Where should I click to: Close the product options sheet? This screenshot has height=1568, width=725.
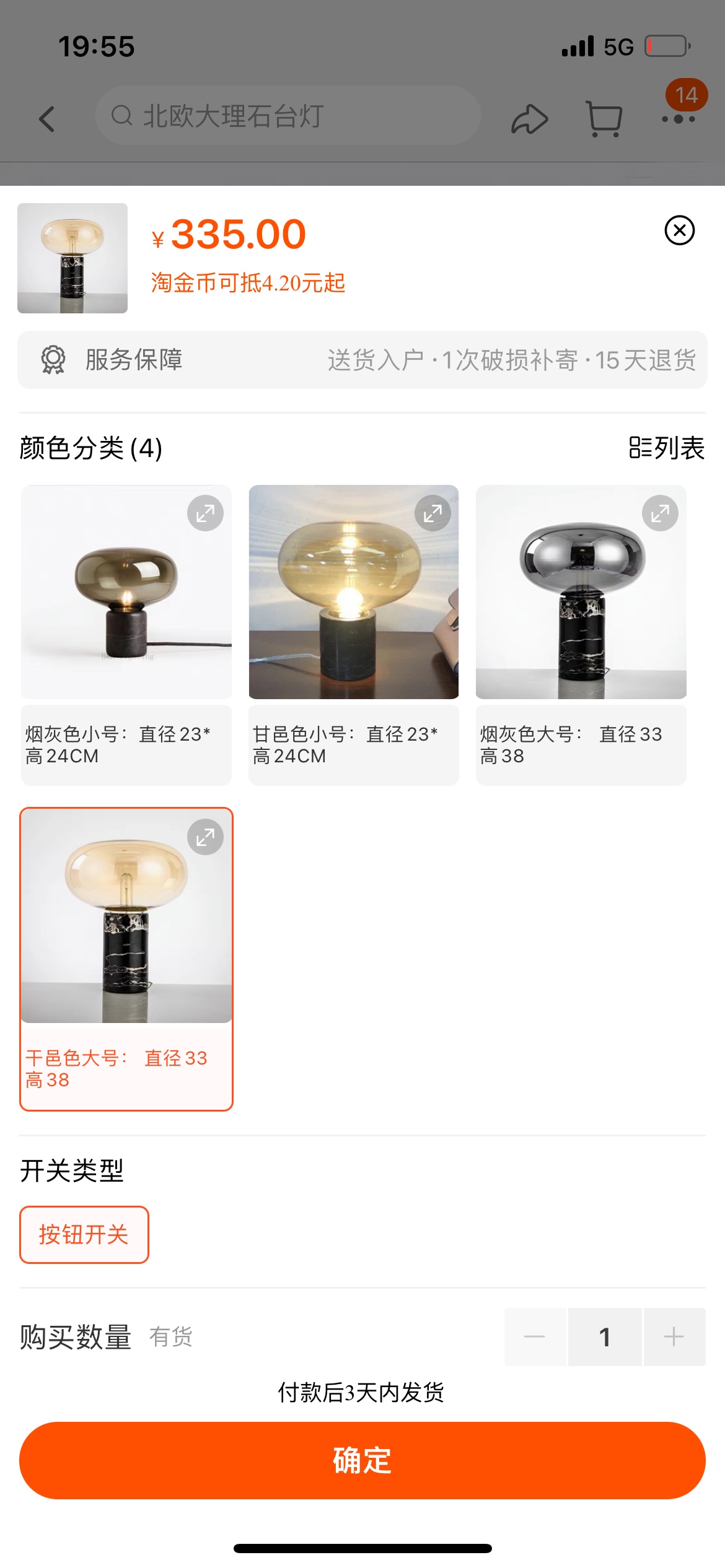[x=679, y=230]
